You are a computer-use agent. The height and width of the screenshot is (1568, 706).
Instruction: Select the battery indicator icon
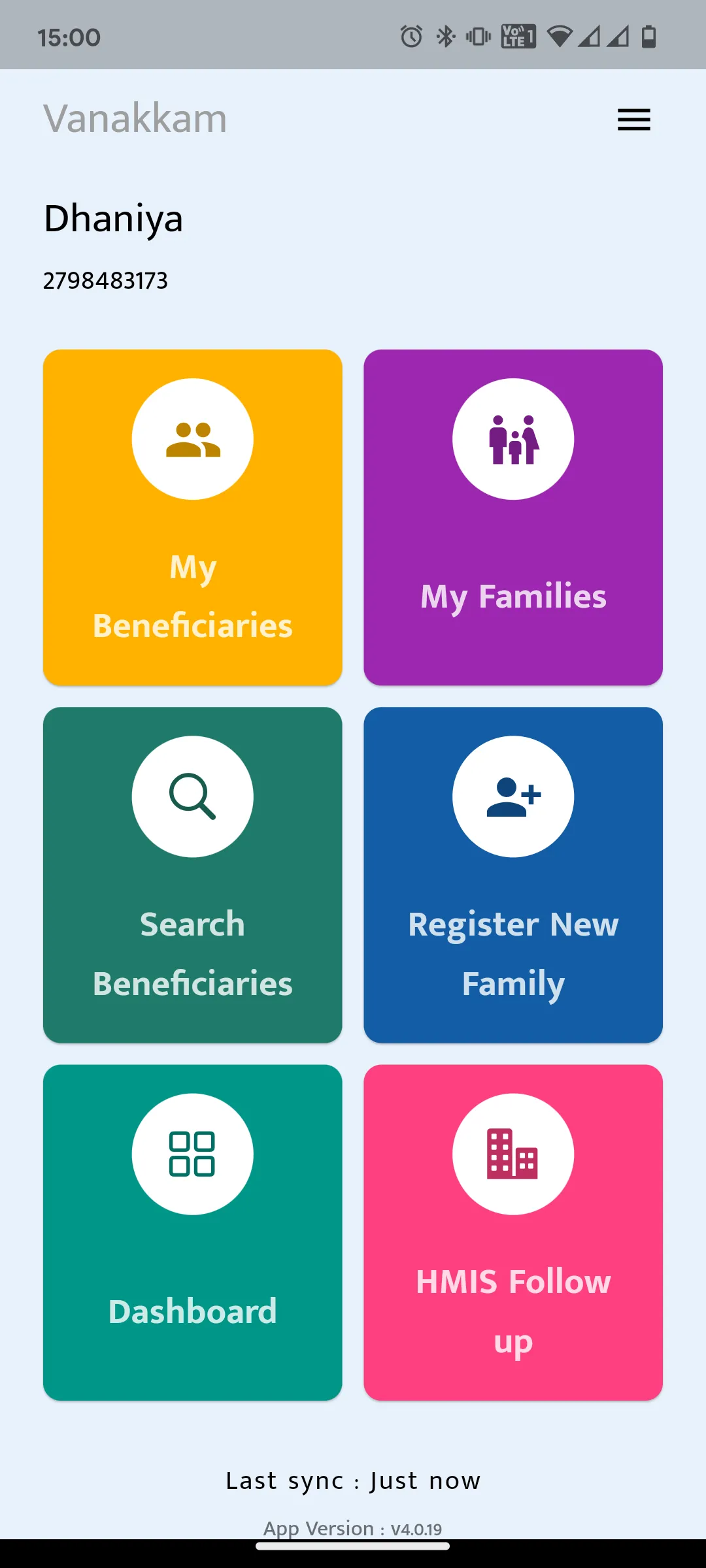pyautogui.click(x=649, y=37)
